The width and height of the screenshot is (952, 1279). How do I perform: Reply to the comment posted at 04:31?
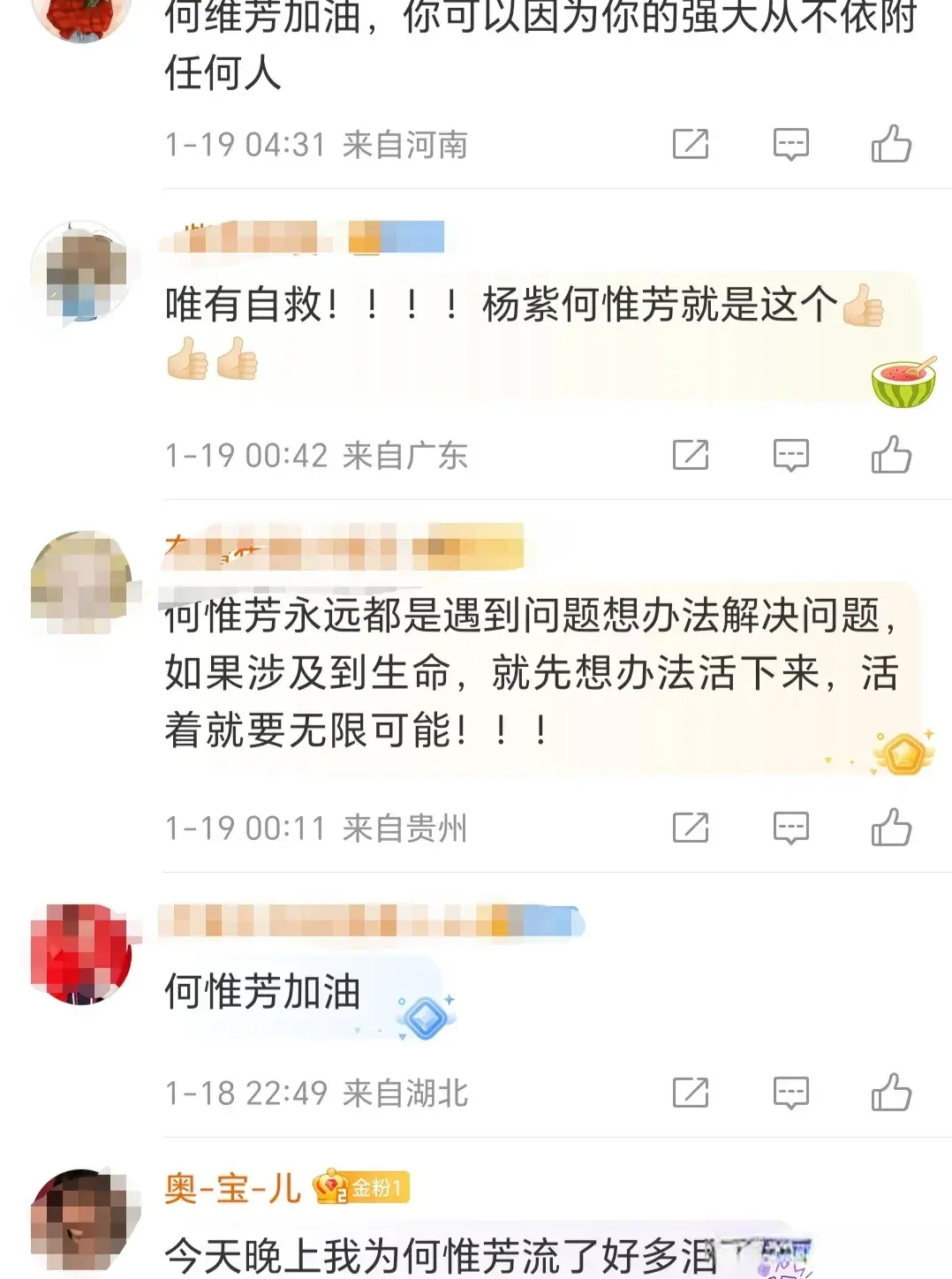(x=790, y=144)
